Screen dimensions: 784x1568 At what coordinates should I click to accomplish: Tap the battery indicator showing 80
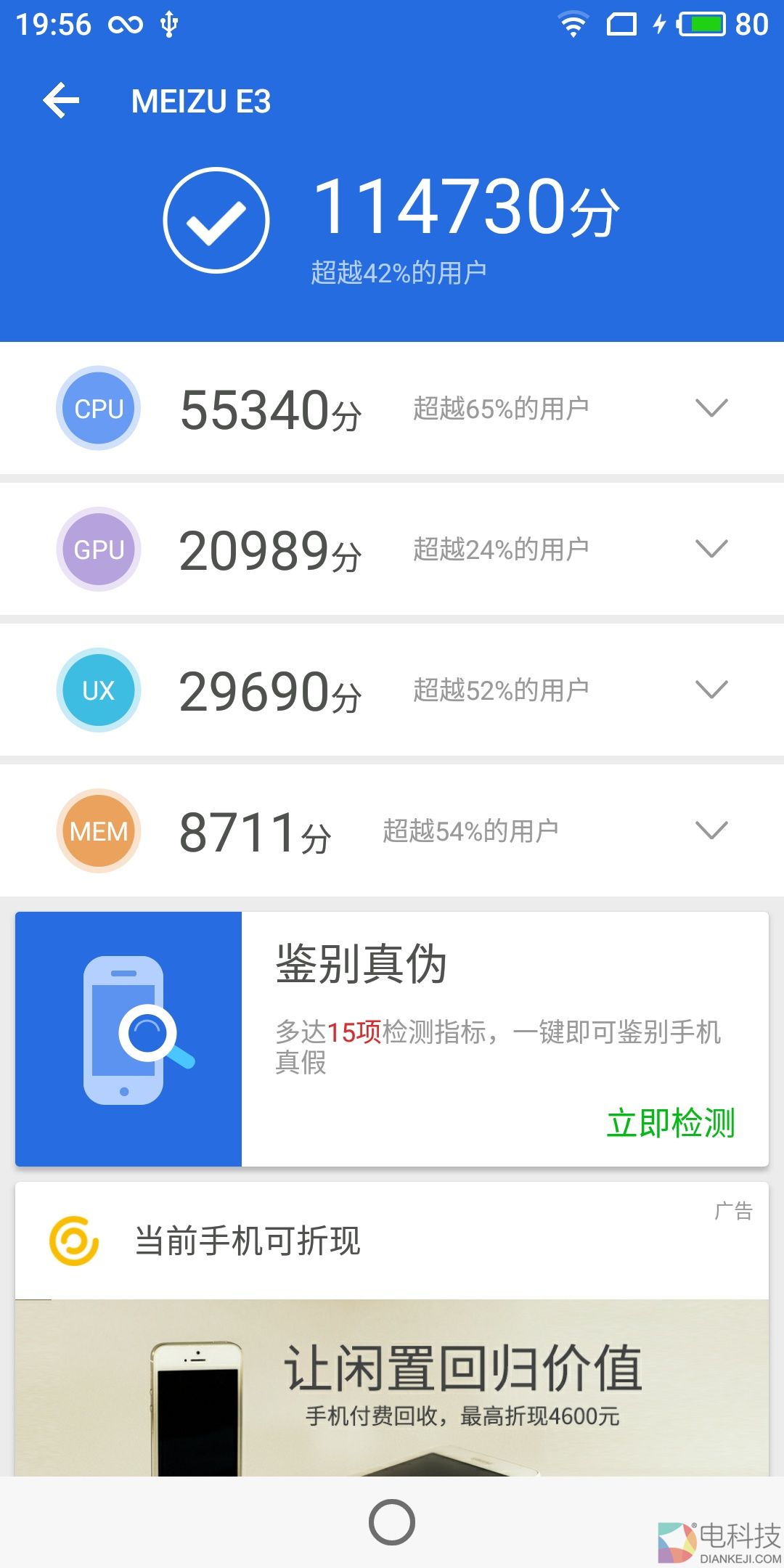click(x=695, y=24)
